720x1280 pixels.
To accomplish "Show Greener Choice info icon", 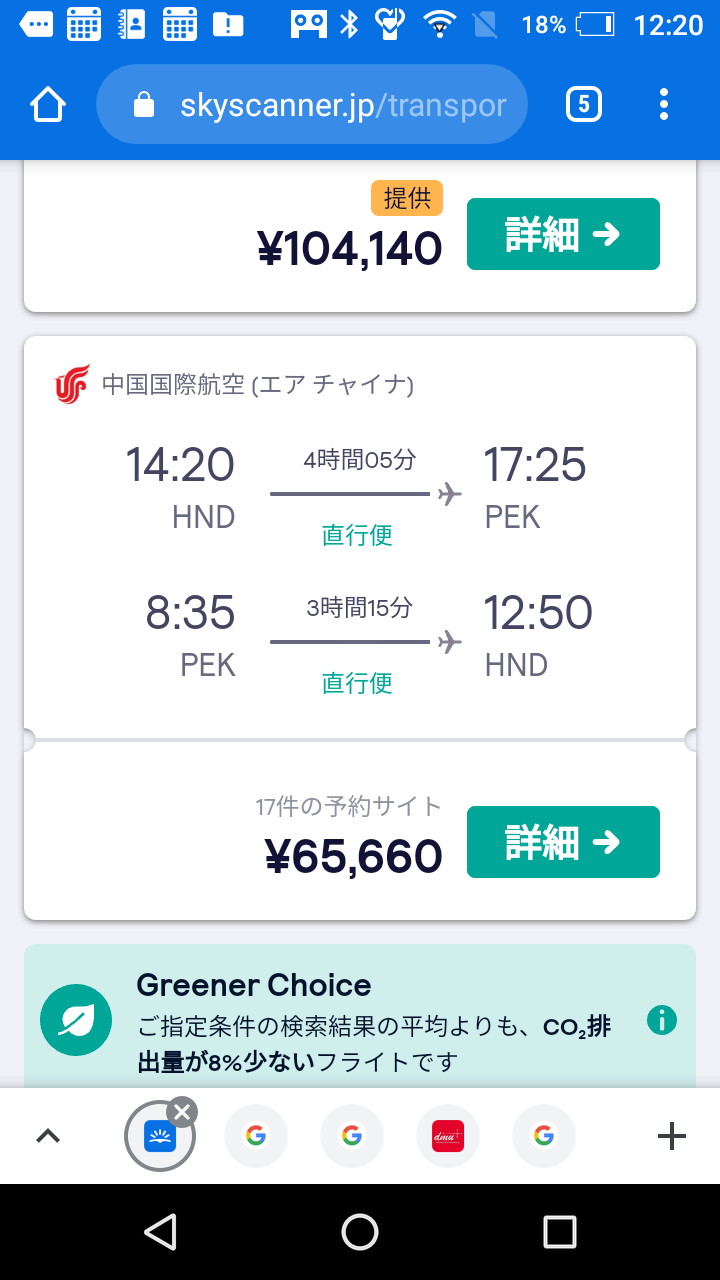I will click(x=662, y=1021).
